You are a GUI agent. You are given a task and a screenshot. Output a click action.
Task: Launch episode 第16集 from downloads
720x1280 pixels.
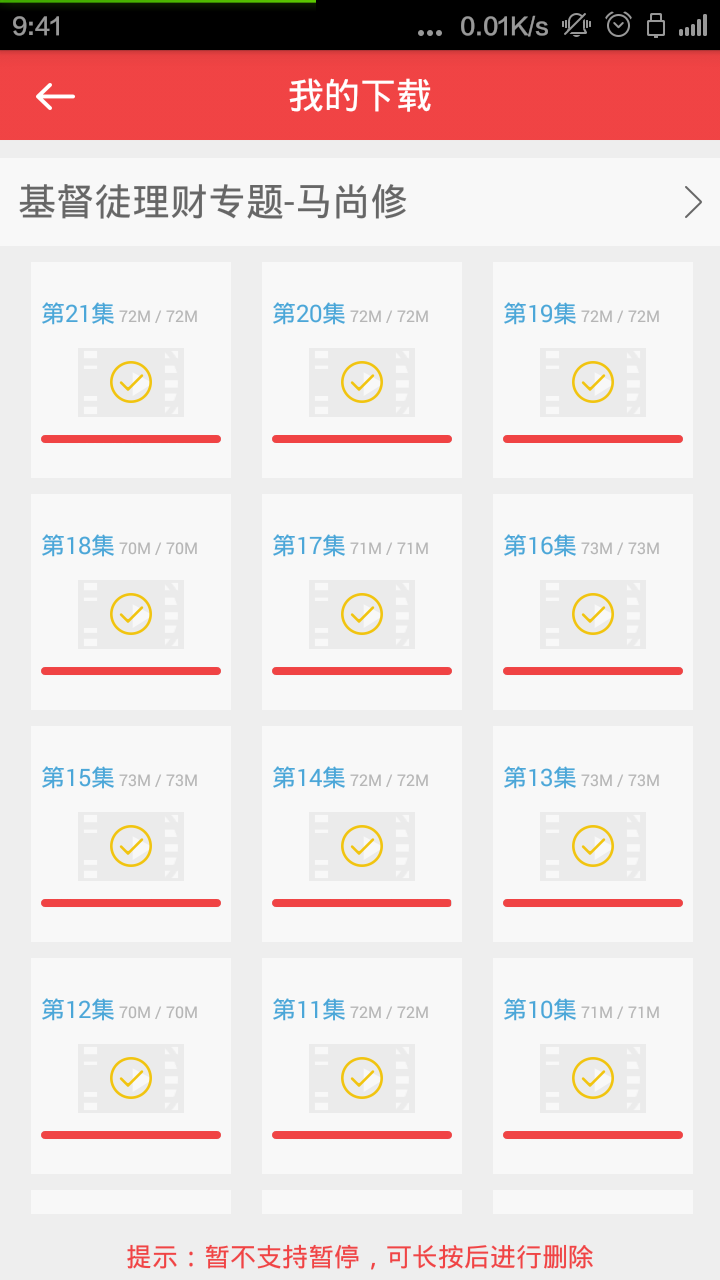(593, 602)
